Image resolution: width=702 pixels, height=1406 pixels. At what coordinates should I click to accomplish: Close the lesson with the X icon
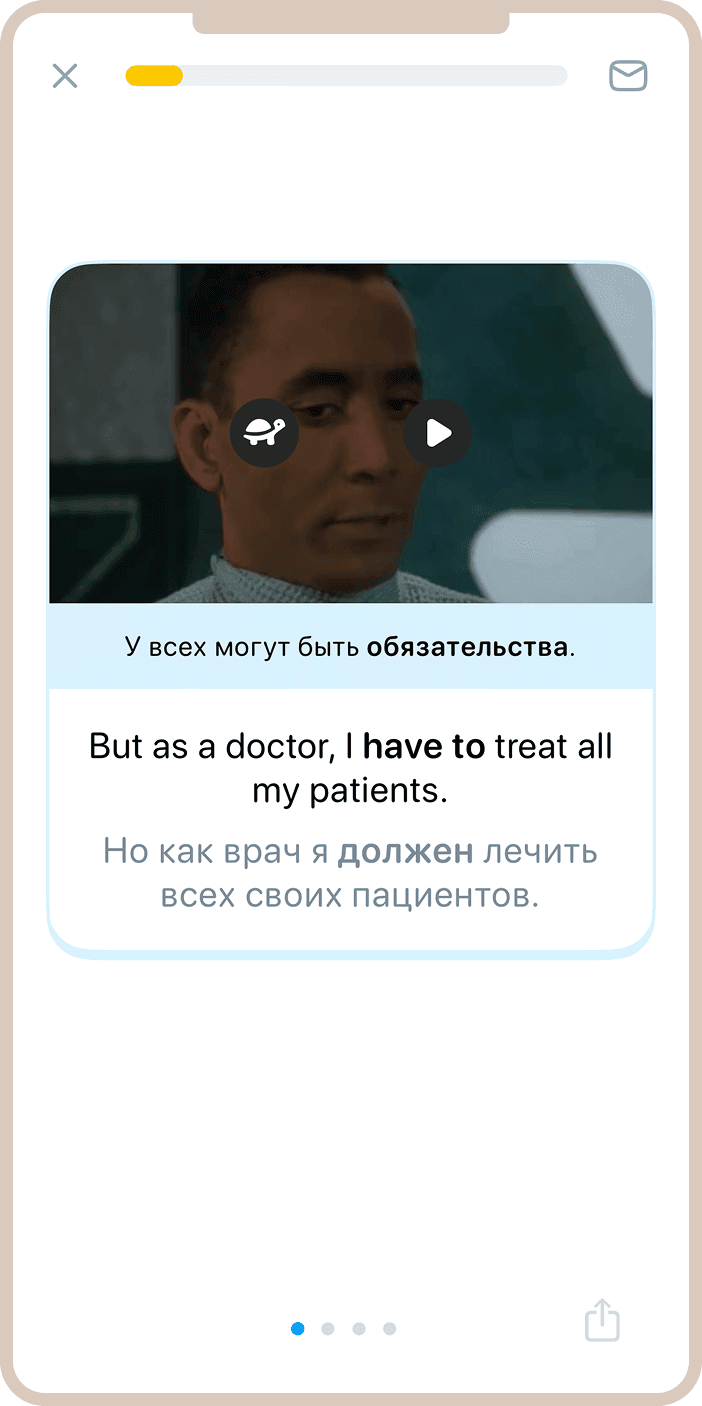tap(65, 76)
